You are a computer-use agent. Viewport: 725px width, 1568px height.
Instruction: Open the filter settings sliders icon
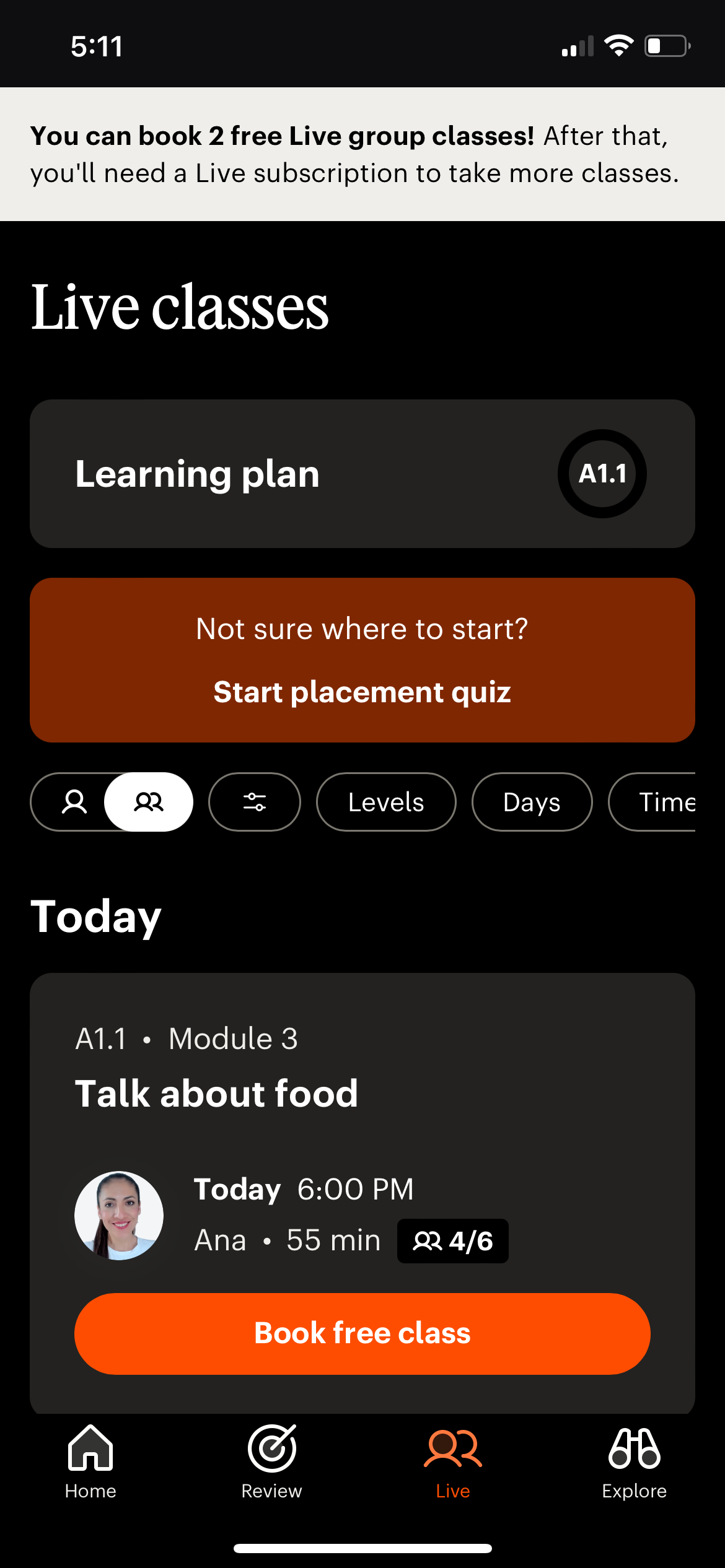click(255, 801)
